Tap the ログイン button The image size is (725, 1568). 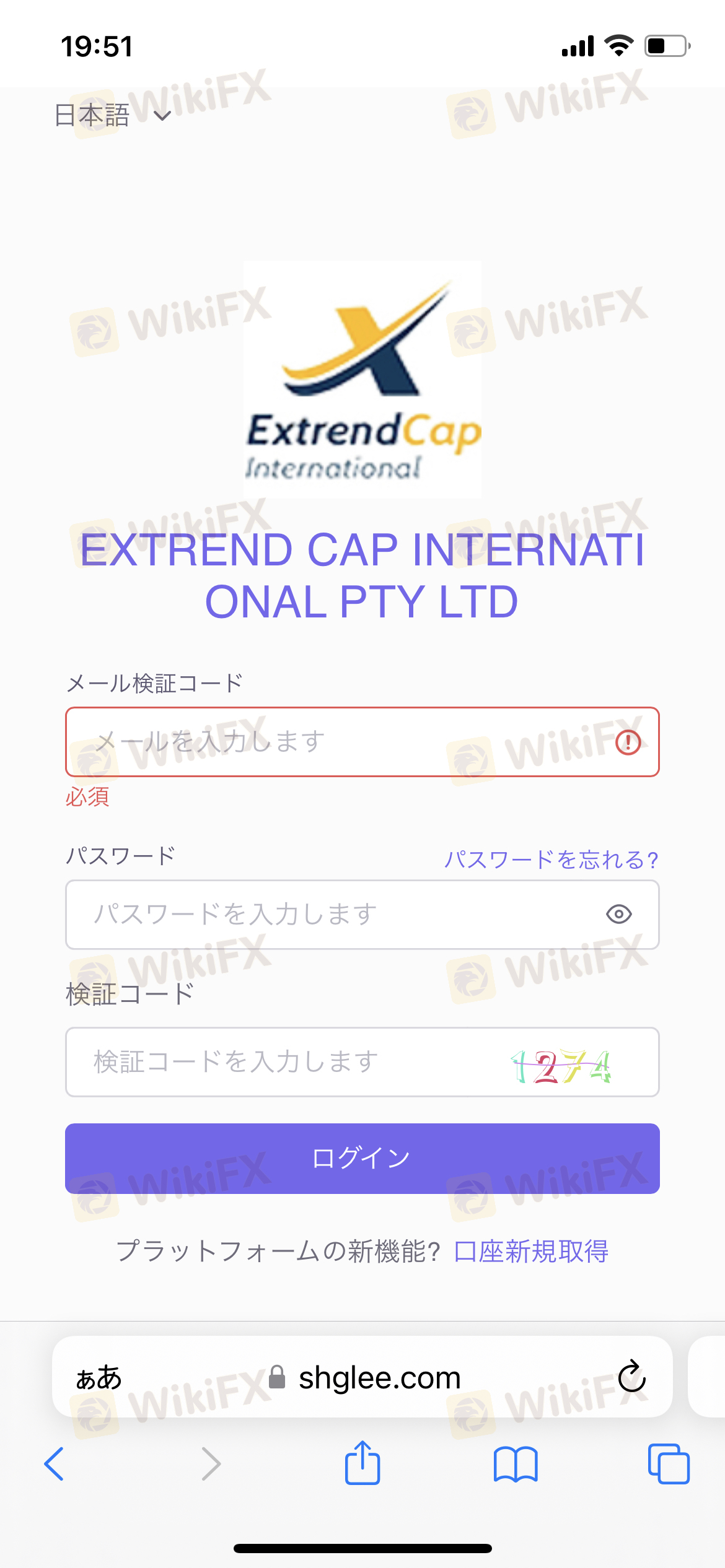click(x=362, y=1158)
